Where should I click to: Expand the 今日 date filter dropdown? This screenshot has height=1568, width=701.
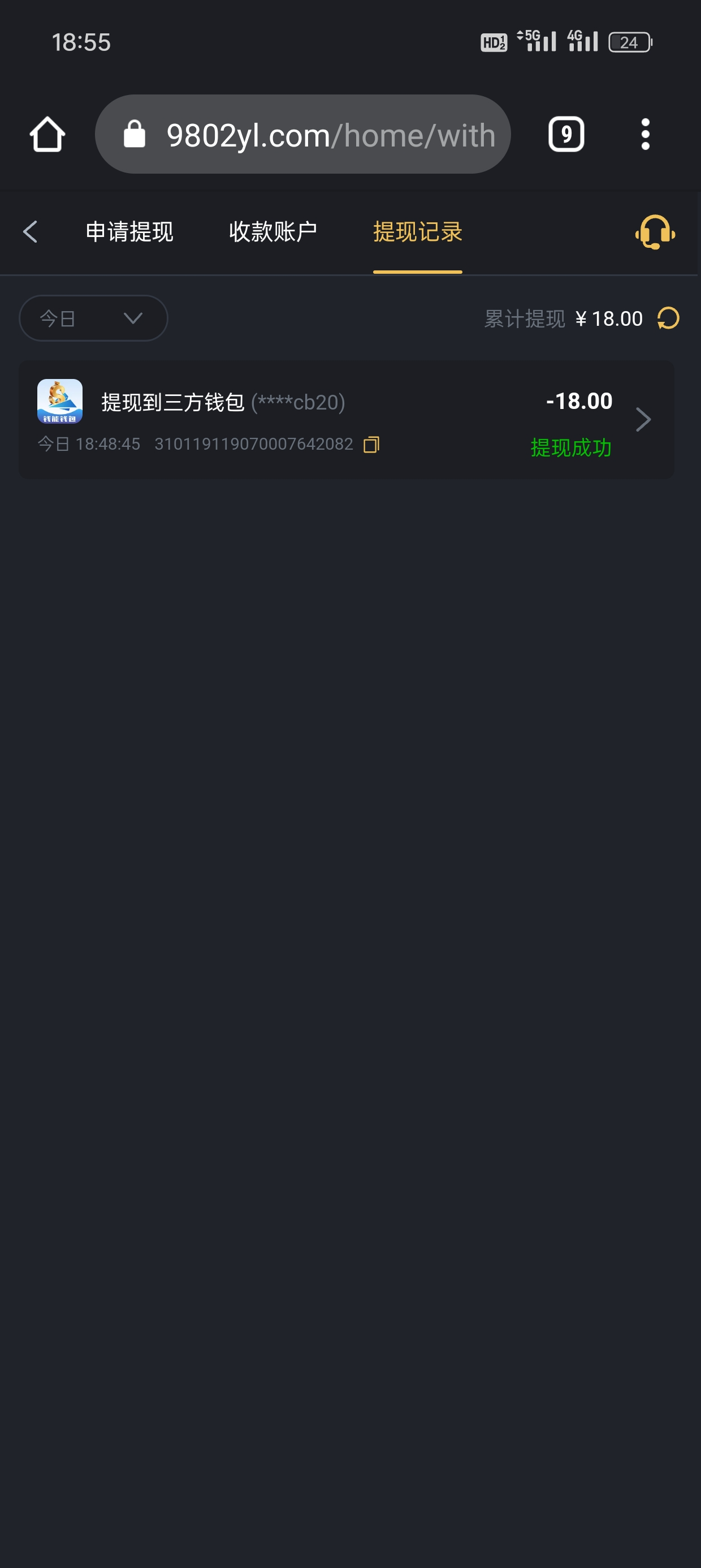93,318
